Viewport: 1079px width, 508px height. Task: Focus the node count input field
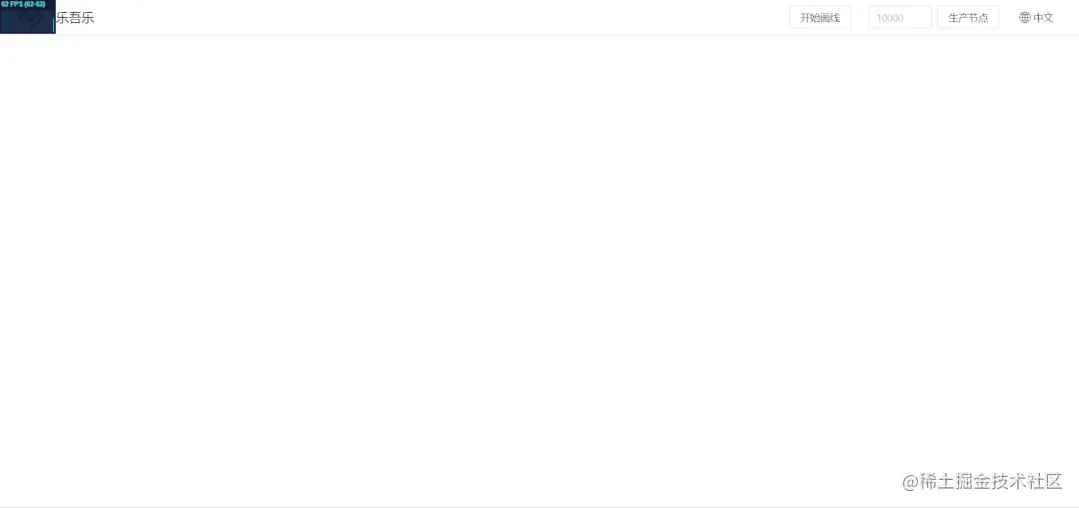(x=899, y=18)
